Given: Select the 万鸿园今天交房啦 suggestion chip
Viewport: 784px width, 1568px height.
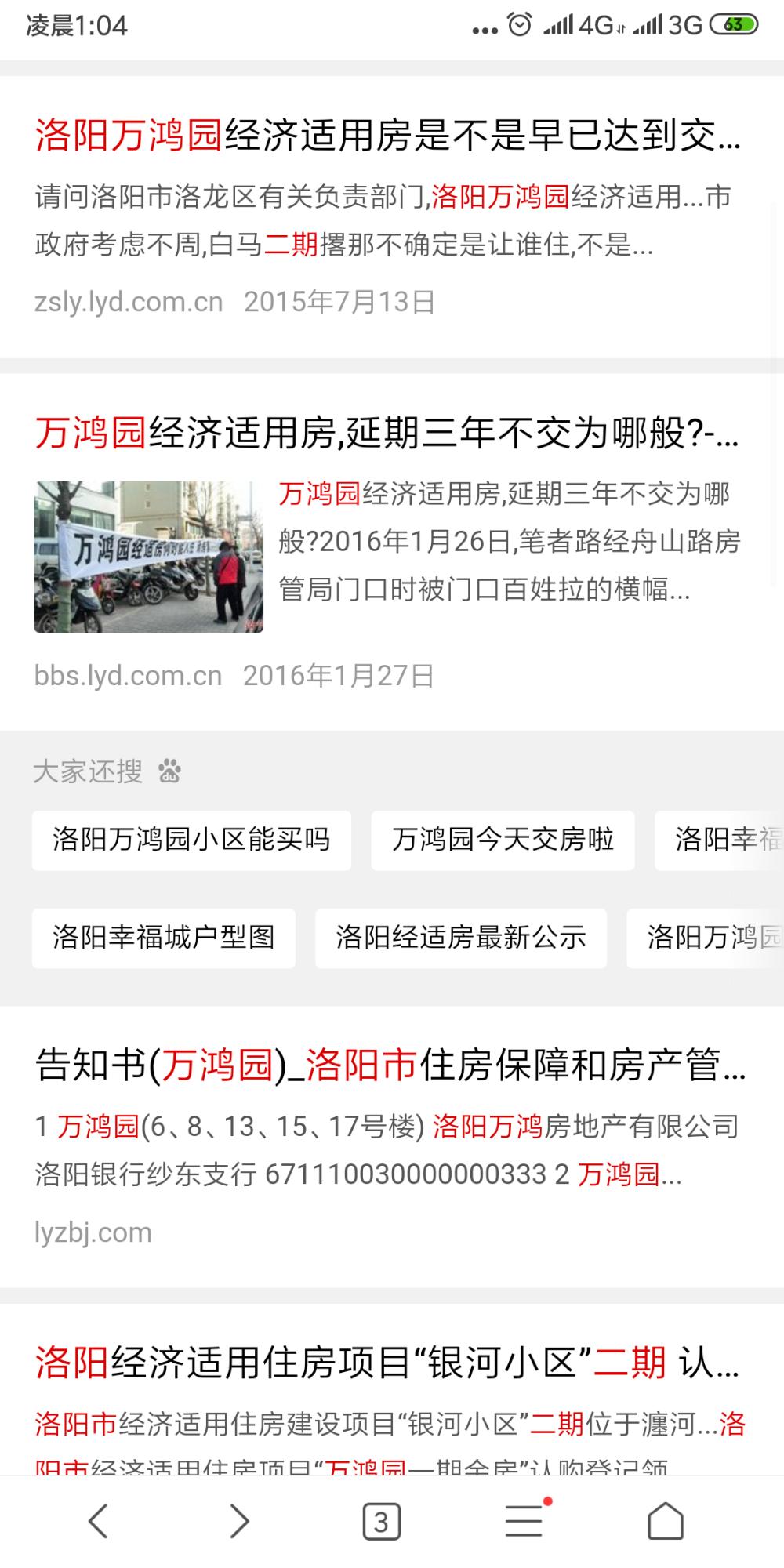Looking at the screenshot, I should 503,840.
